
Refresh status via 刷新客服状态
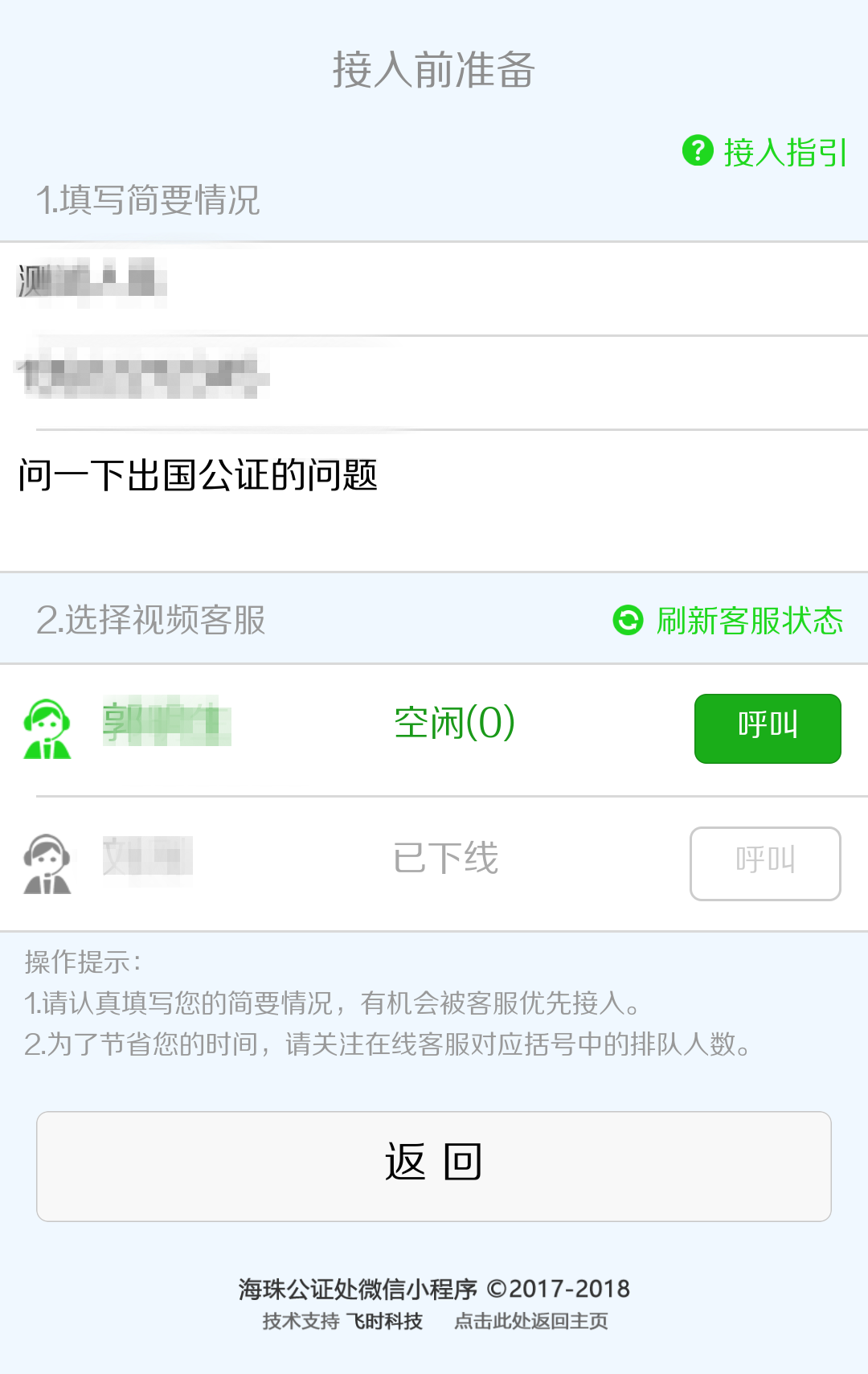[x=729, y=621]
